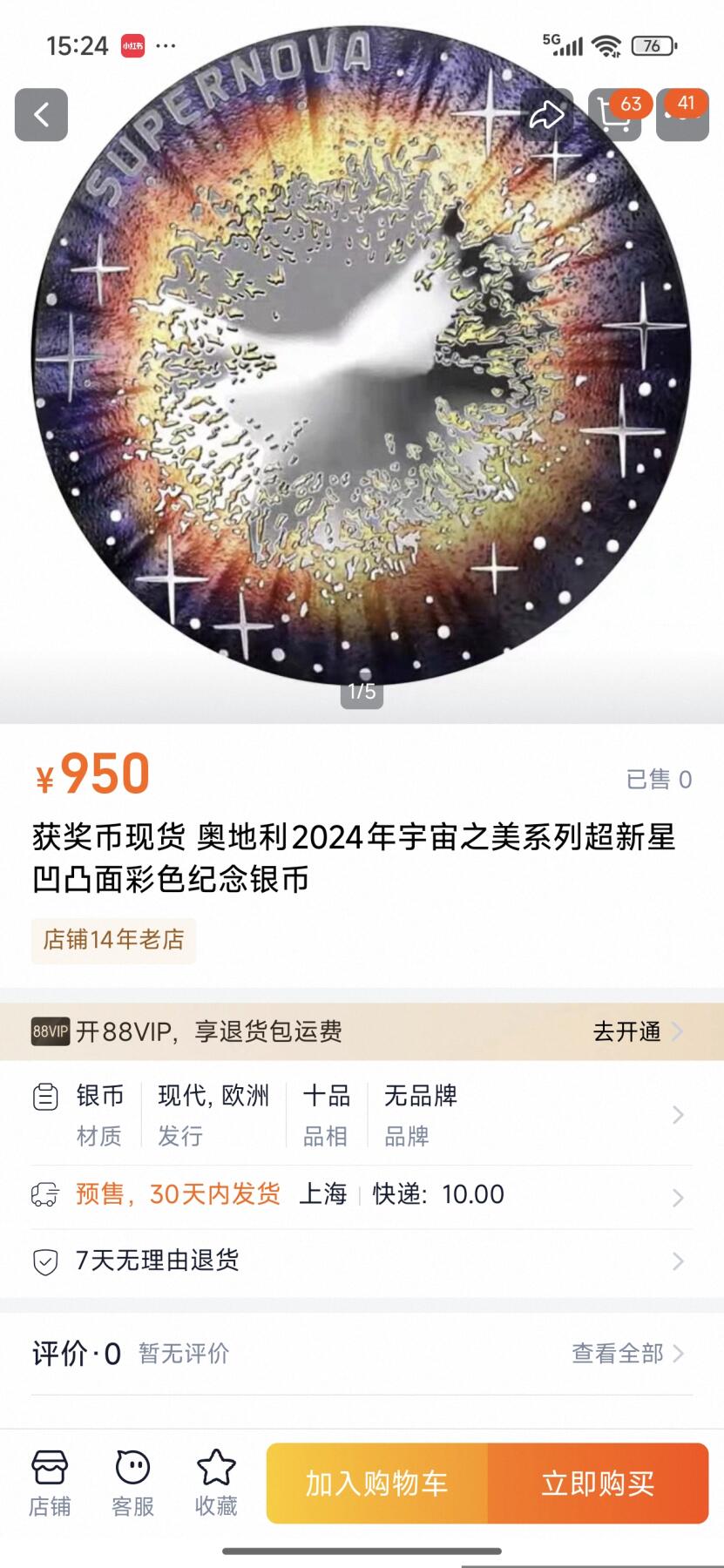The height and width of the screenshot is (1568, 724).
Task: Enable 7天无理由退货 protection details
Action: (159, 1260)
